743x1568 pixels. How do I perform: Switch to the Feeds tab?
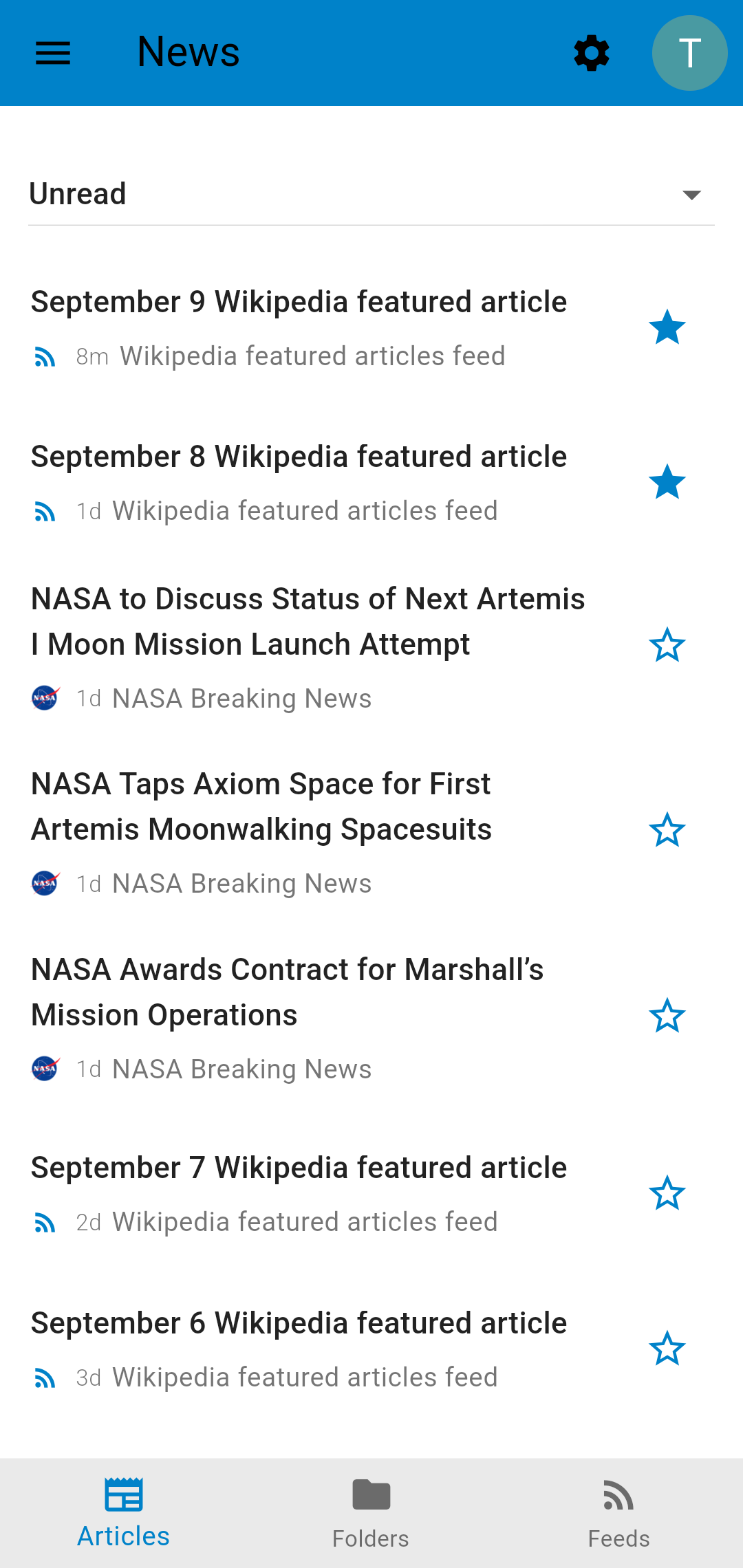pos(618,1514)
